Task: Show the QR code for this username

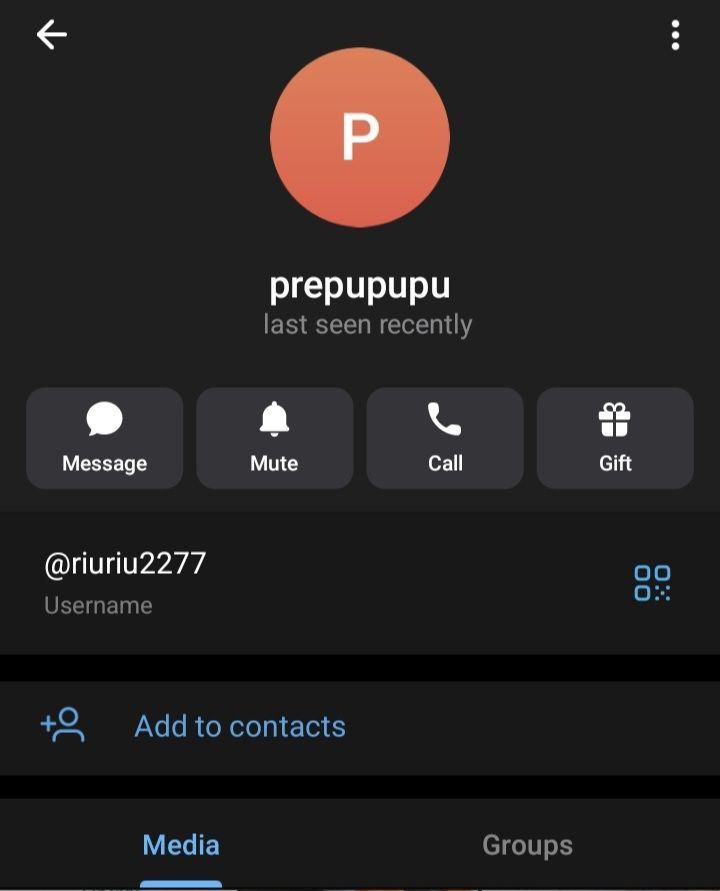Action: [652, 583]
